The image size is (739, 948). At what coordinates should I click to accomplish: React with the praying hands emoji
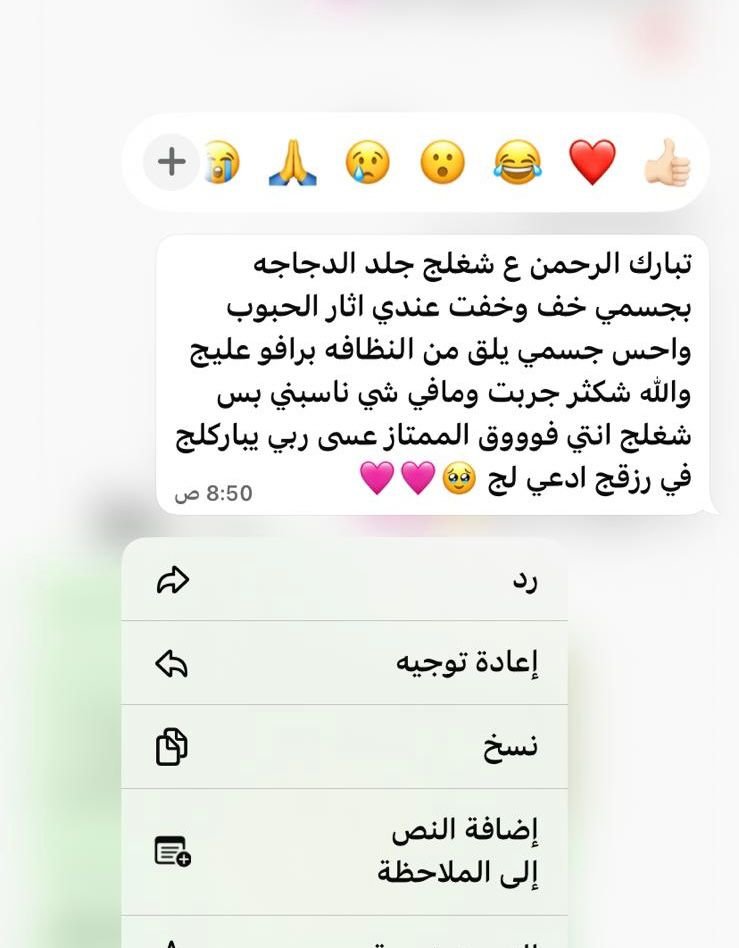tap(293, 162)
